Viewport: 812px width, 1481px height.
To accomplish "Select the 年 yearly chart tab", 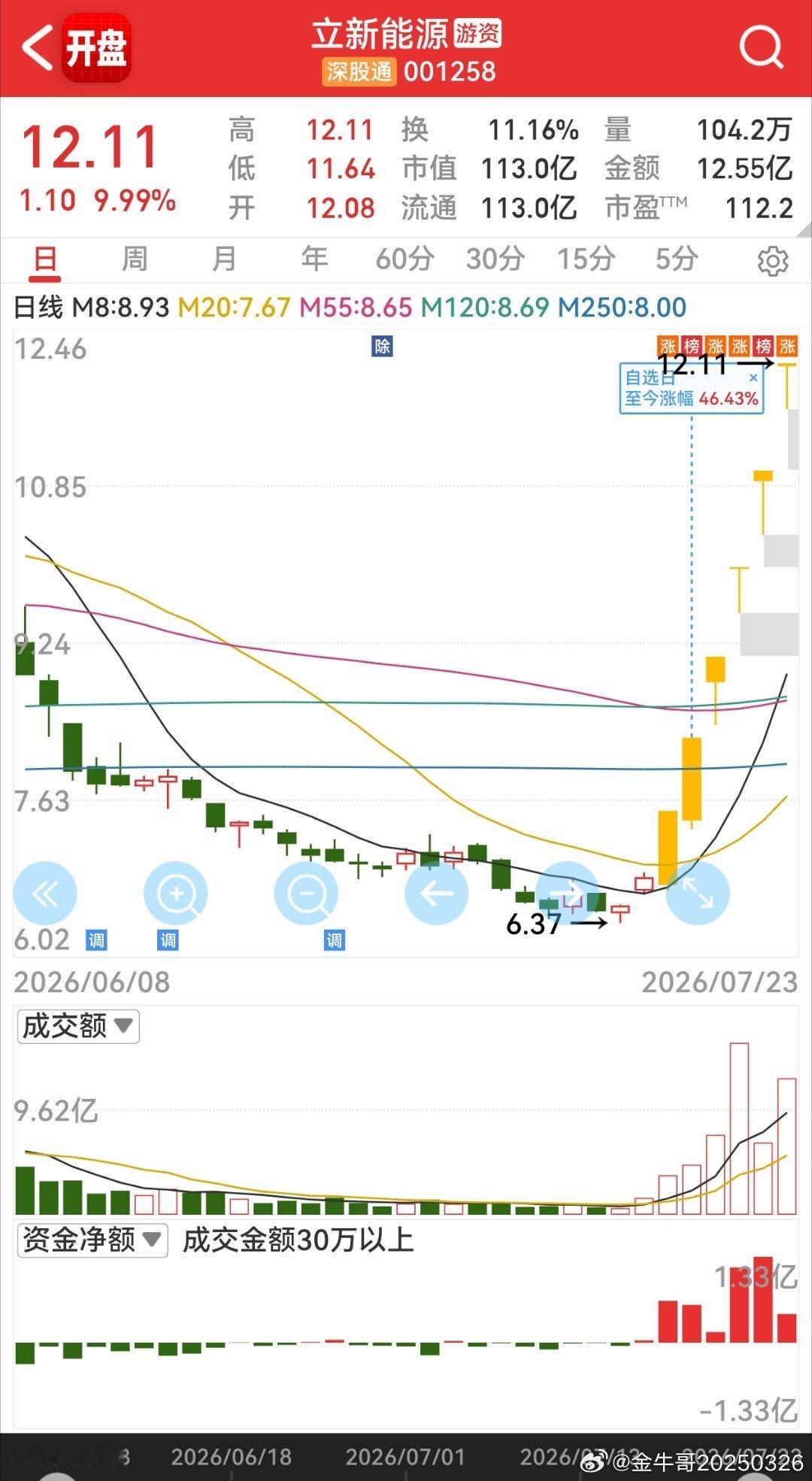I will click(314, 259).
